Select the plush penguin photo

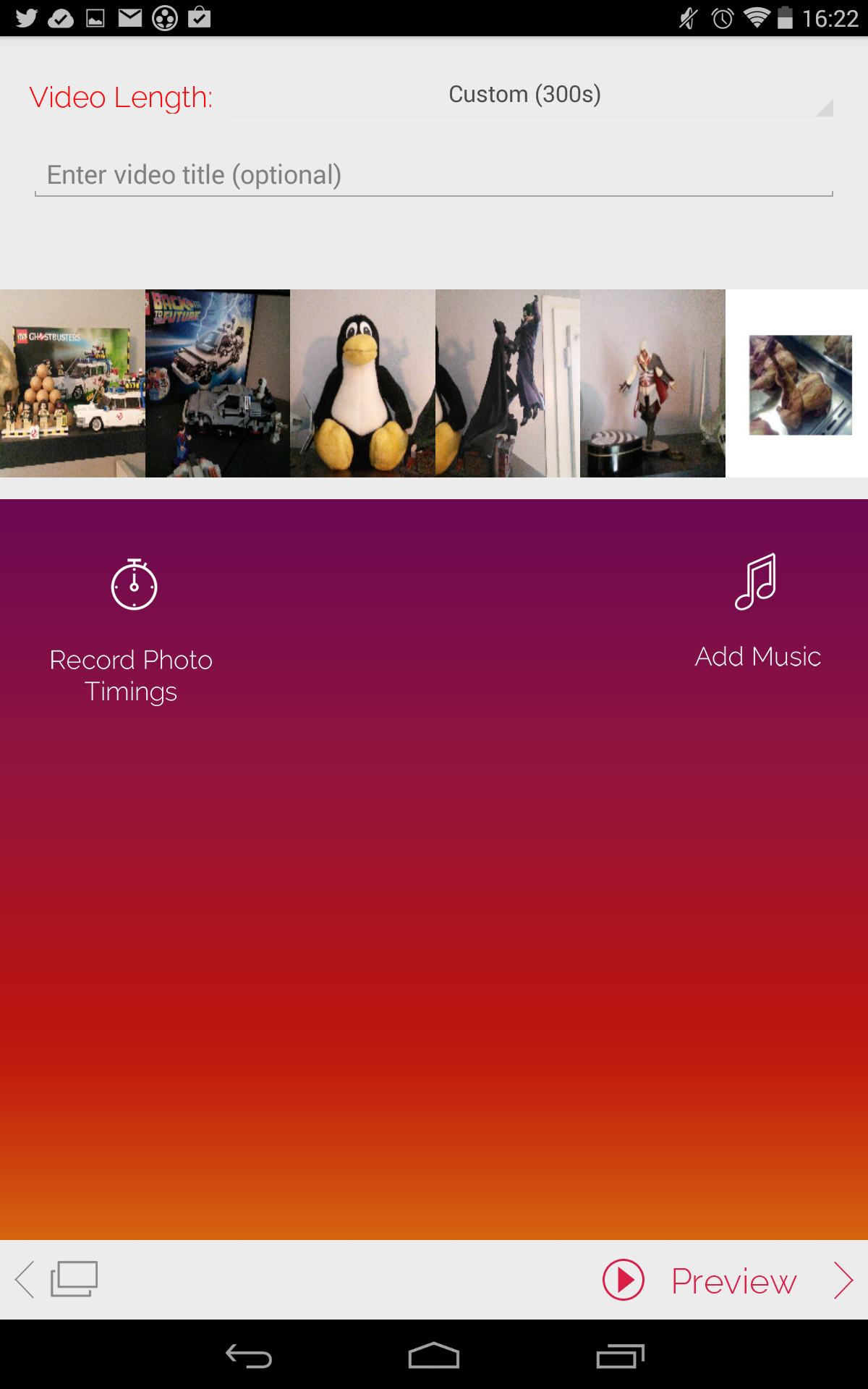pos(362,383)
